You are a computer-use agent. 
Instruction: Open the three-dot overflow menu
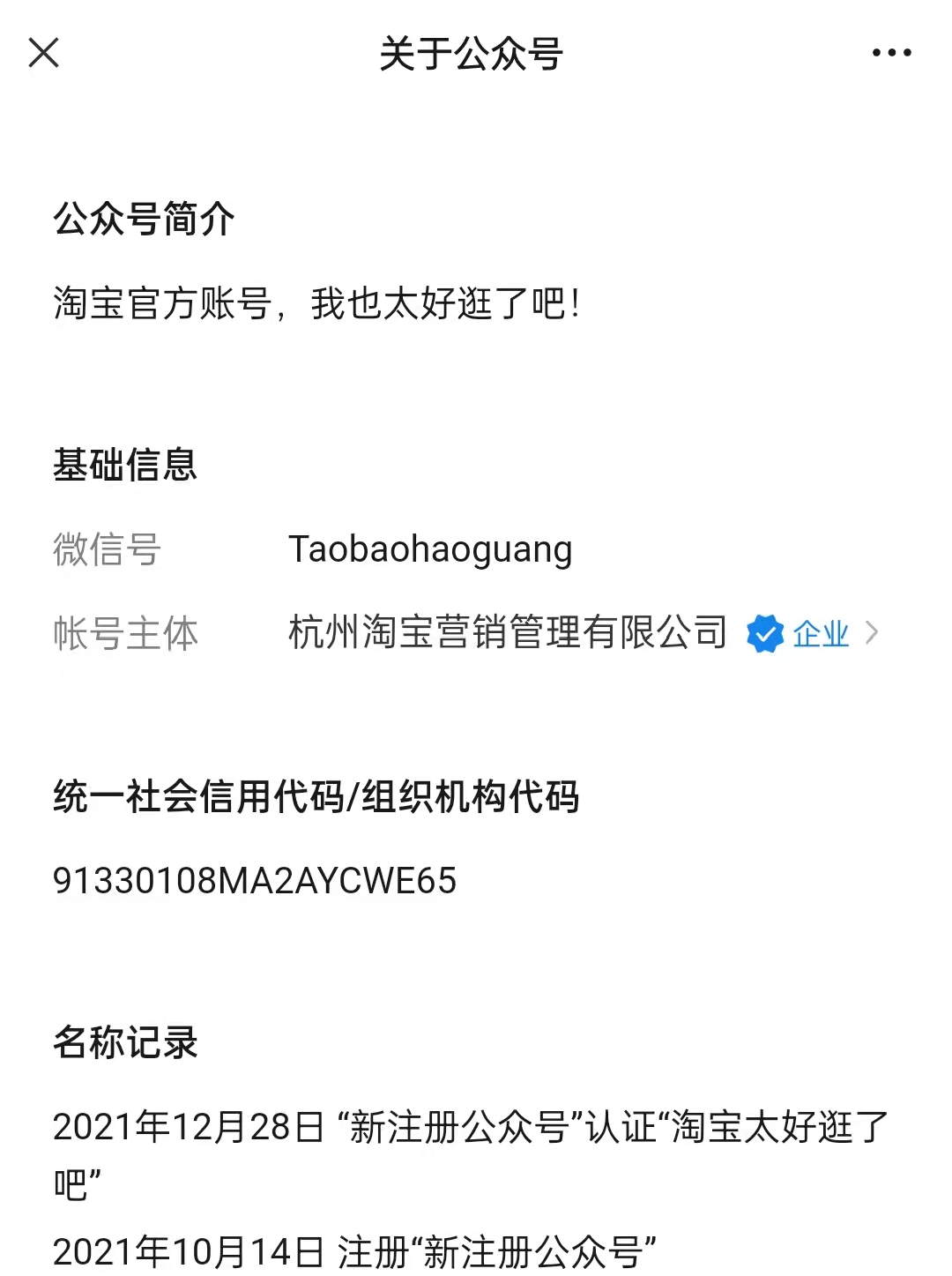coord(891,53)
